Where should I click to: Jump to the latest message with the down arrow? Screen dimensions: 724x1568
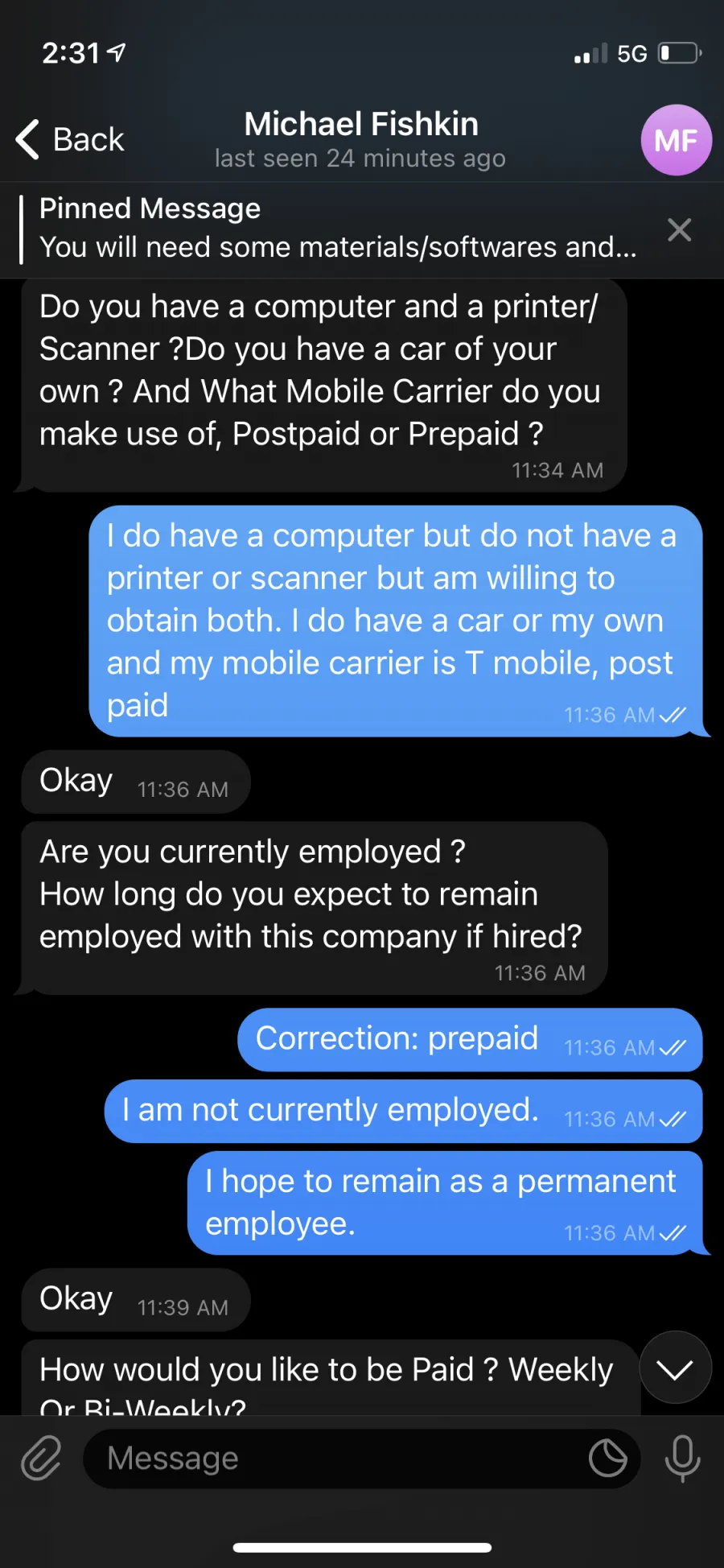675,1368
